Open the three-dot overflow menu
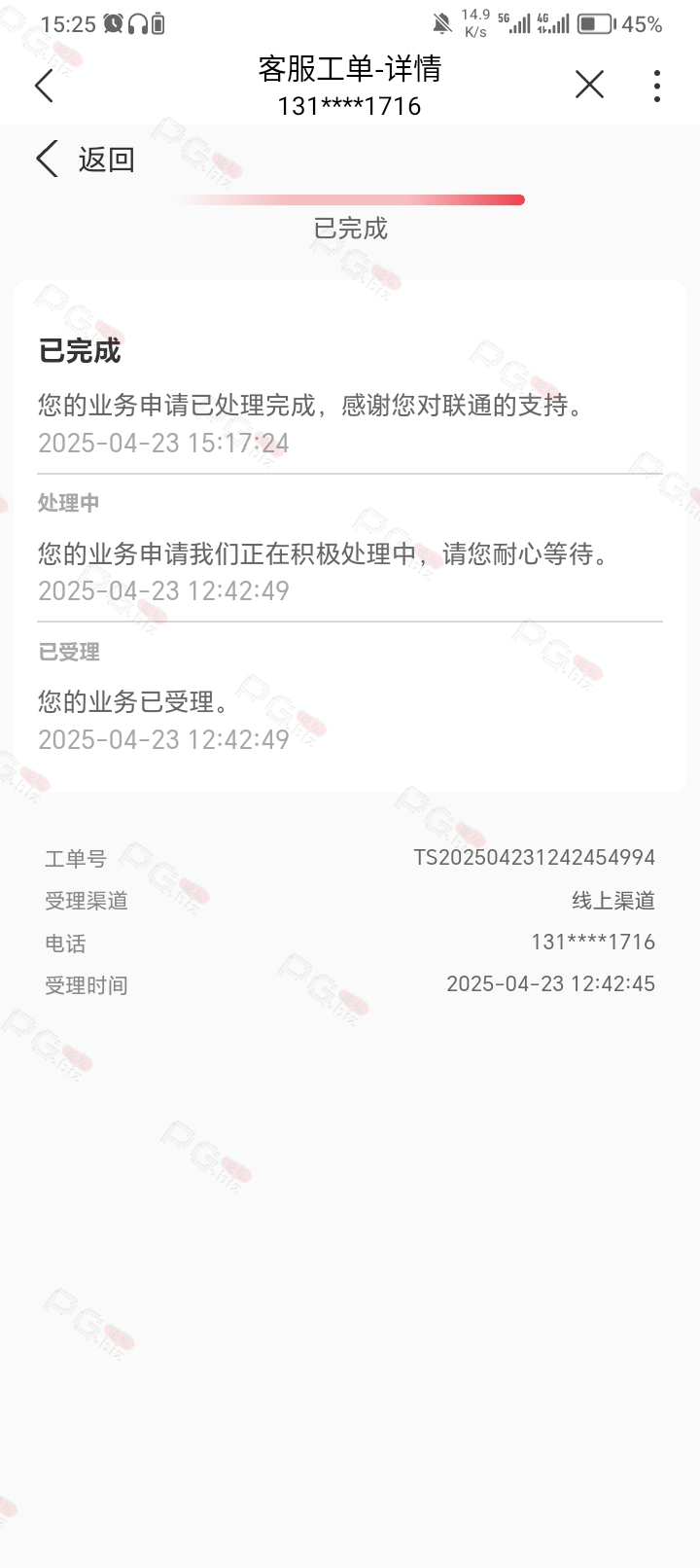Viewport: 700px width, 1568px height. (x=657, y=86)
